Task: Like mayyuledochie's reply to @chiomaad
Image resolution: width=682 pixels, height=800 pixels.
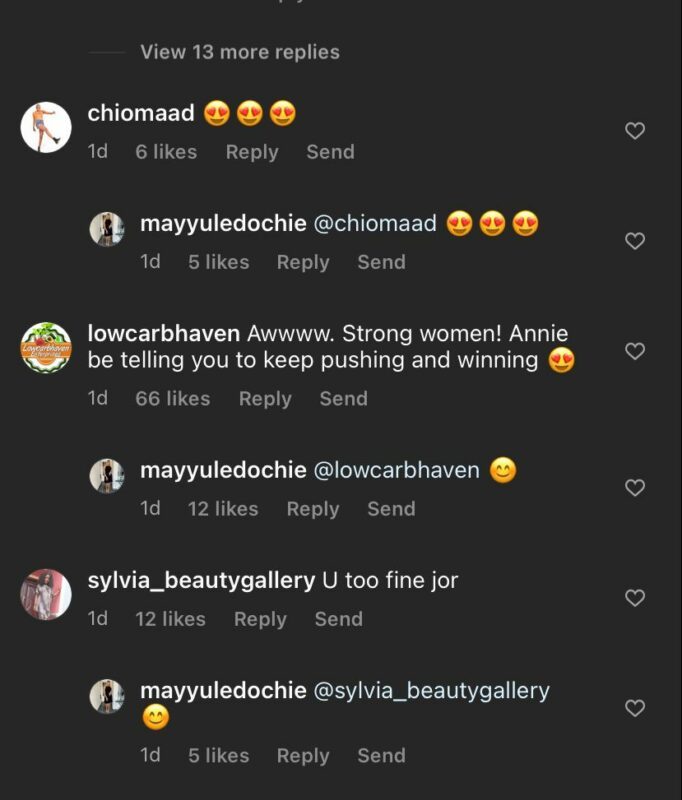Action: (x=634, y=241)
